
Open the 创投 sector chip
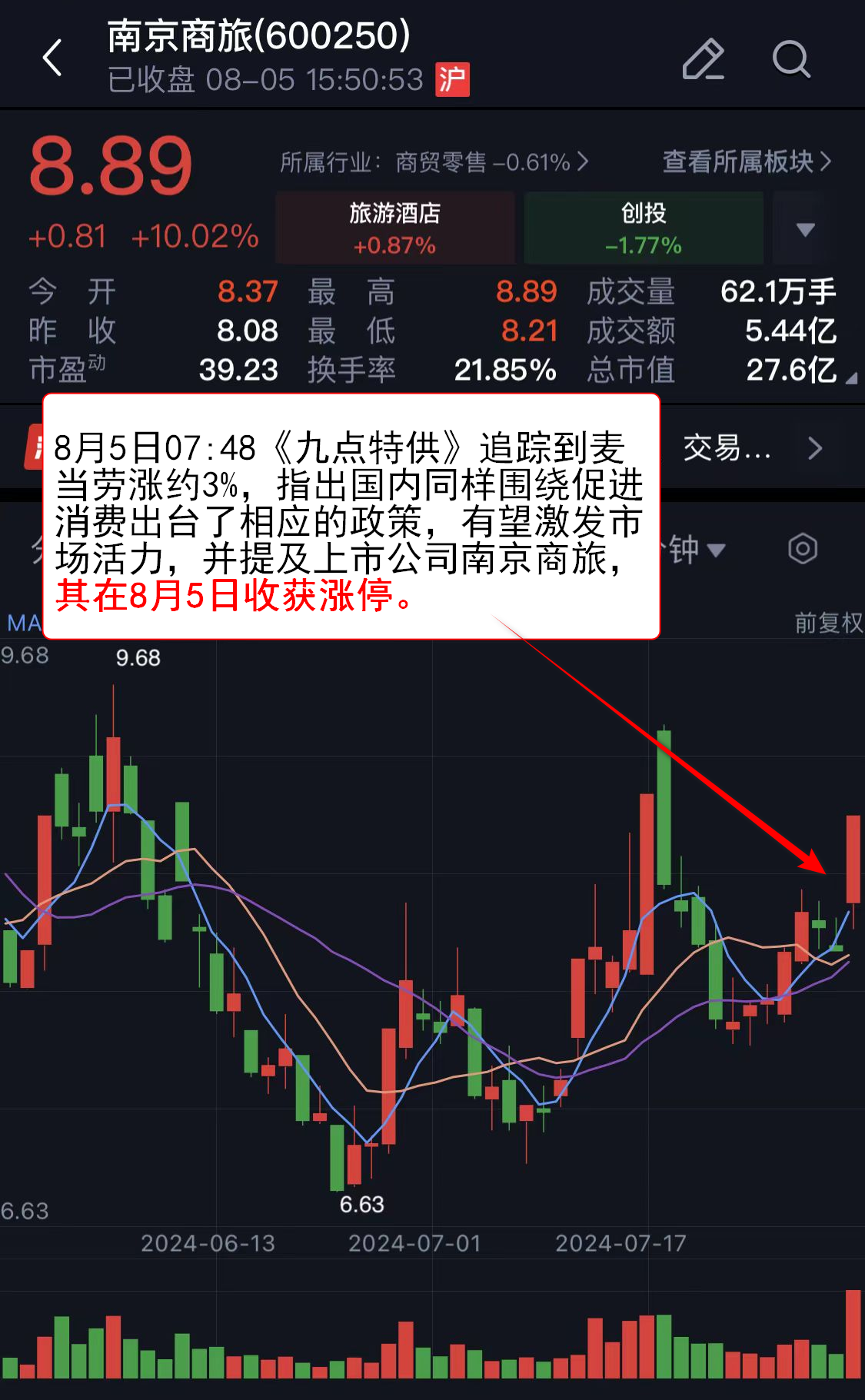pyautogui.click(x=644, y=228)
